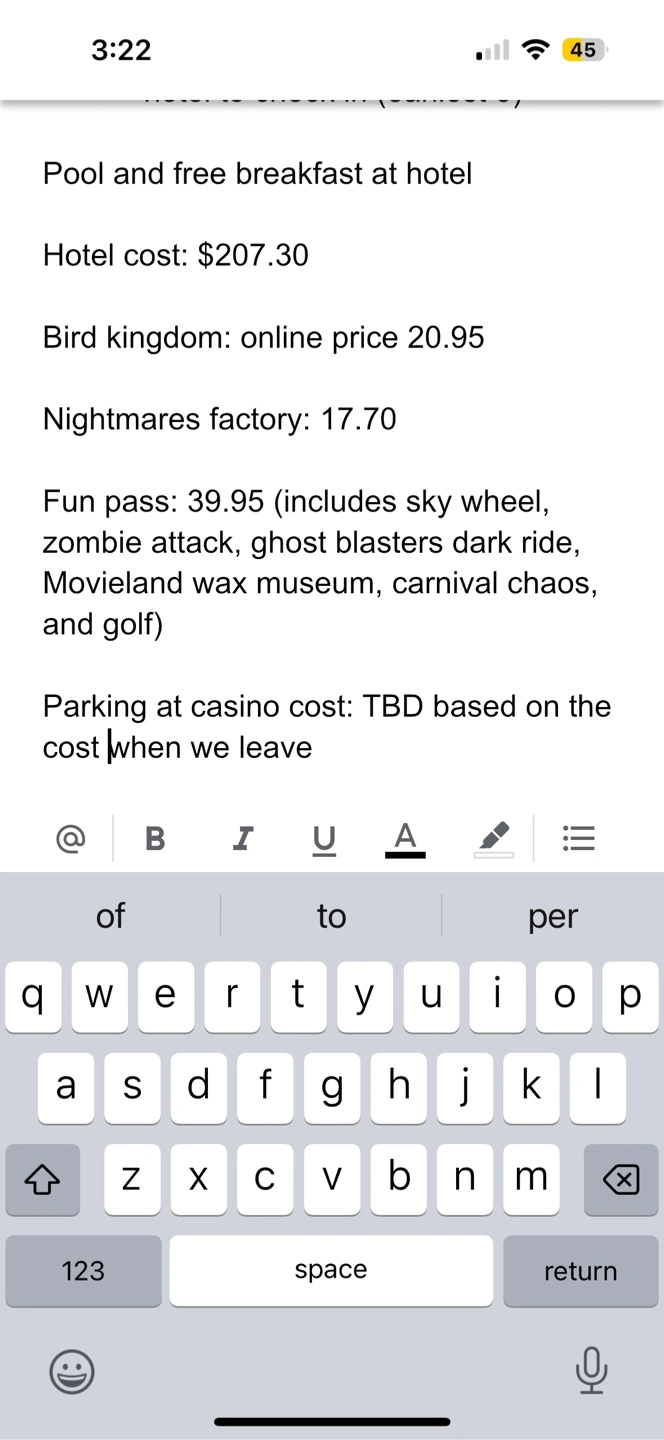Choose the suggestion "of"
This screenshot has width=664, height=1440.
point(110,915)
